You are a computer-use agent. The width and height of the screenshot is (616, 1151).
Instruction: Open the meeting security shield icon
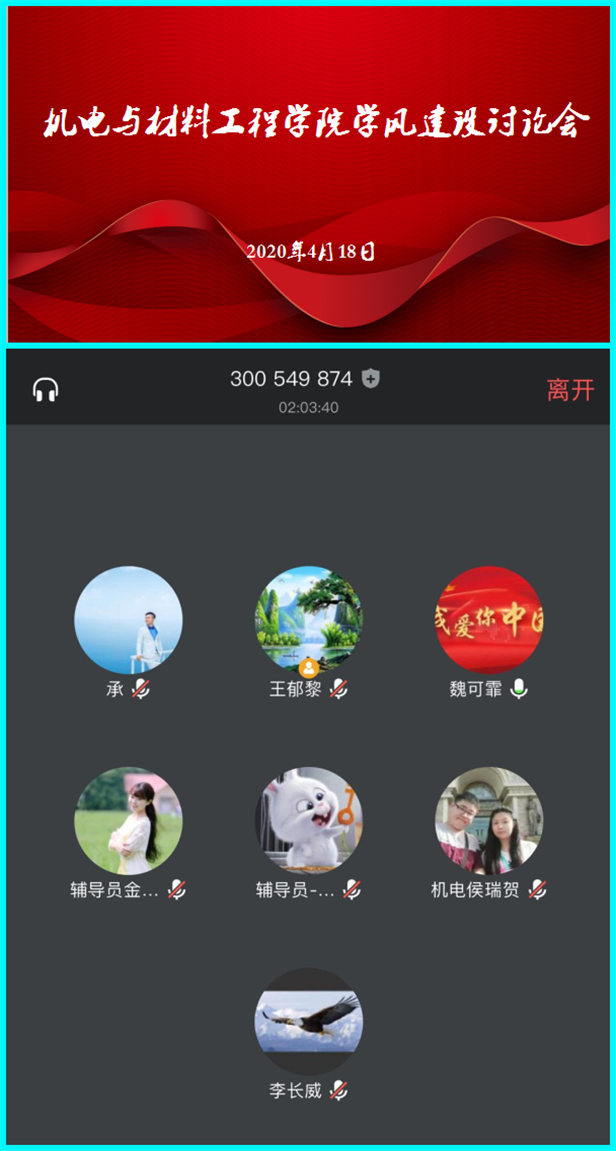pos(371,378)
